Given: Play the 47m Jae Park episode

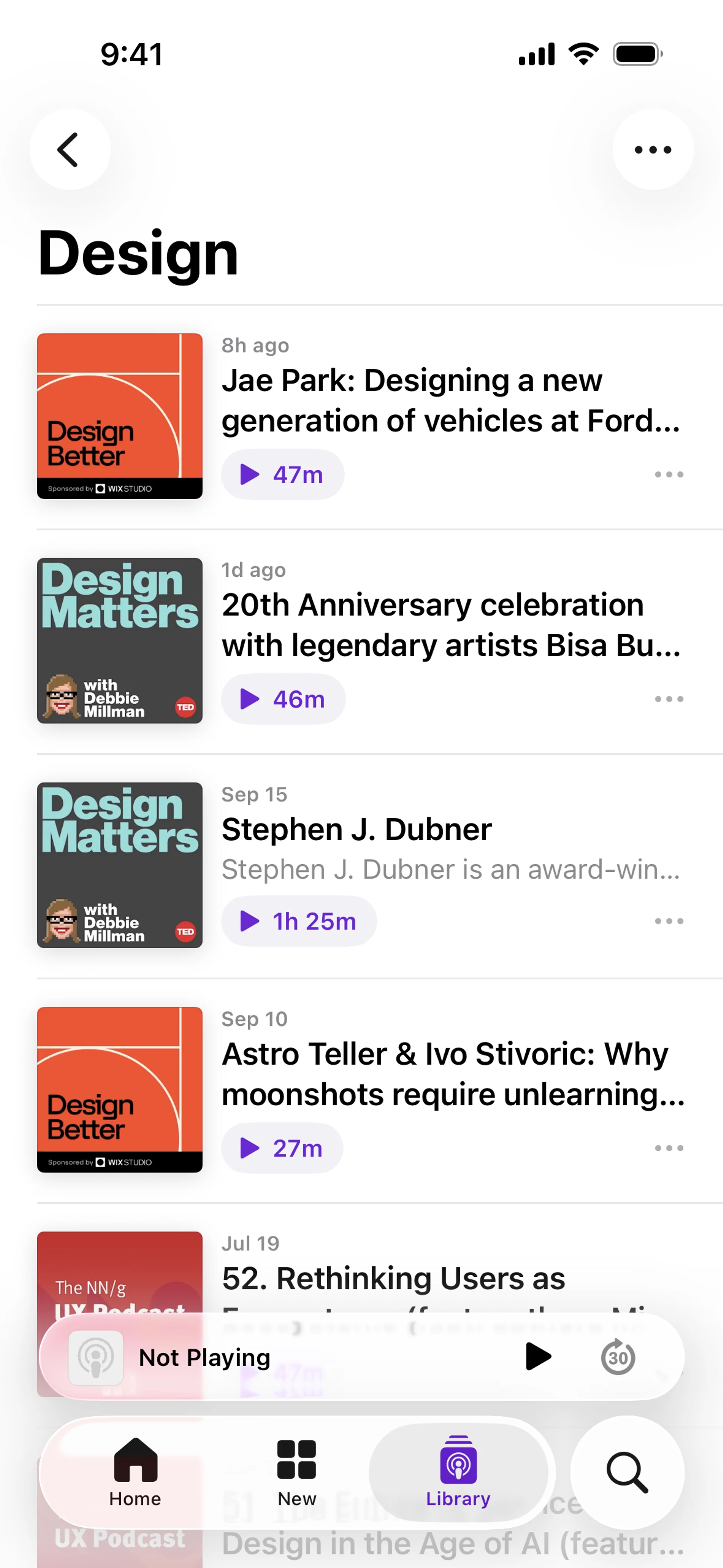Looking at the screenshot, I should point(282,474).
